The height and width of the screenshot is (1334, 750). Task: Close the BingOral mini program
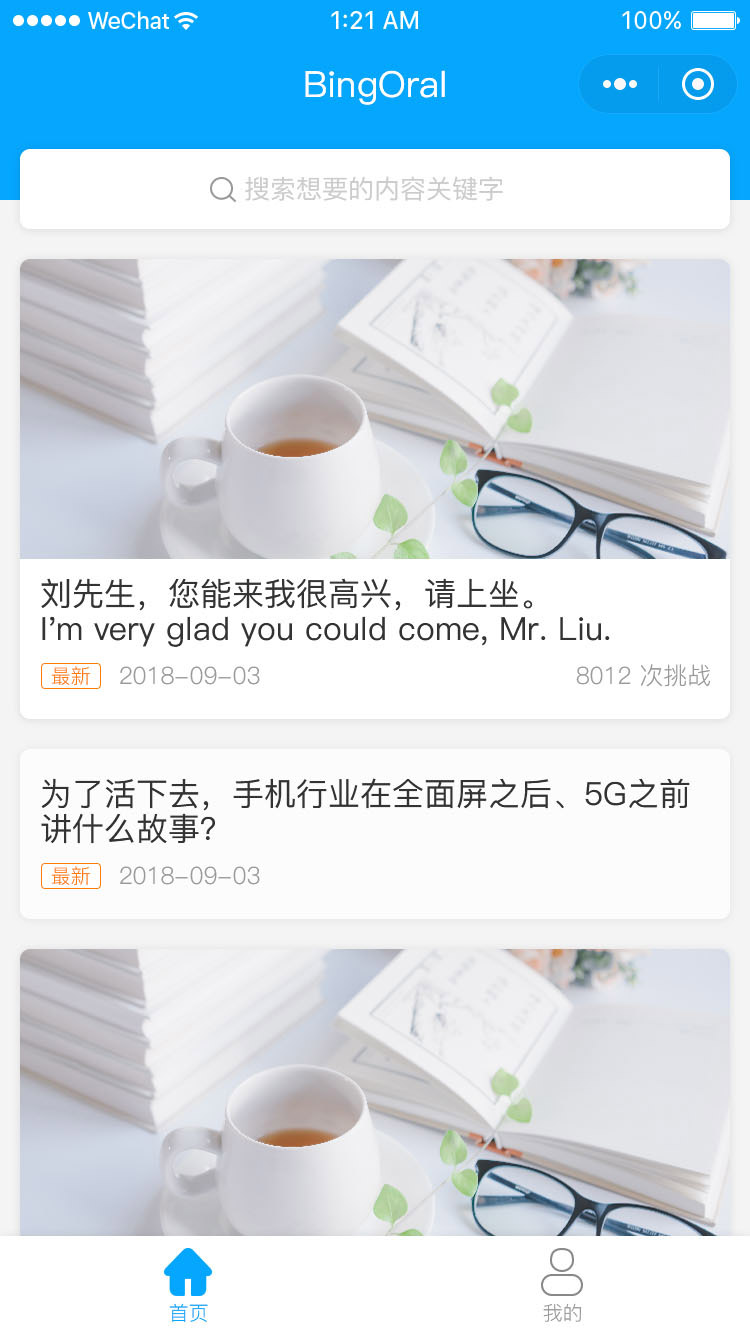[697, 85]
